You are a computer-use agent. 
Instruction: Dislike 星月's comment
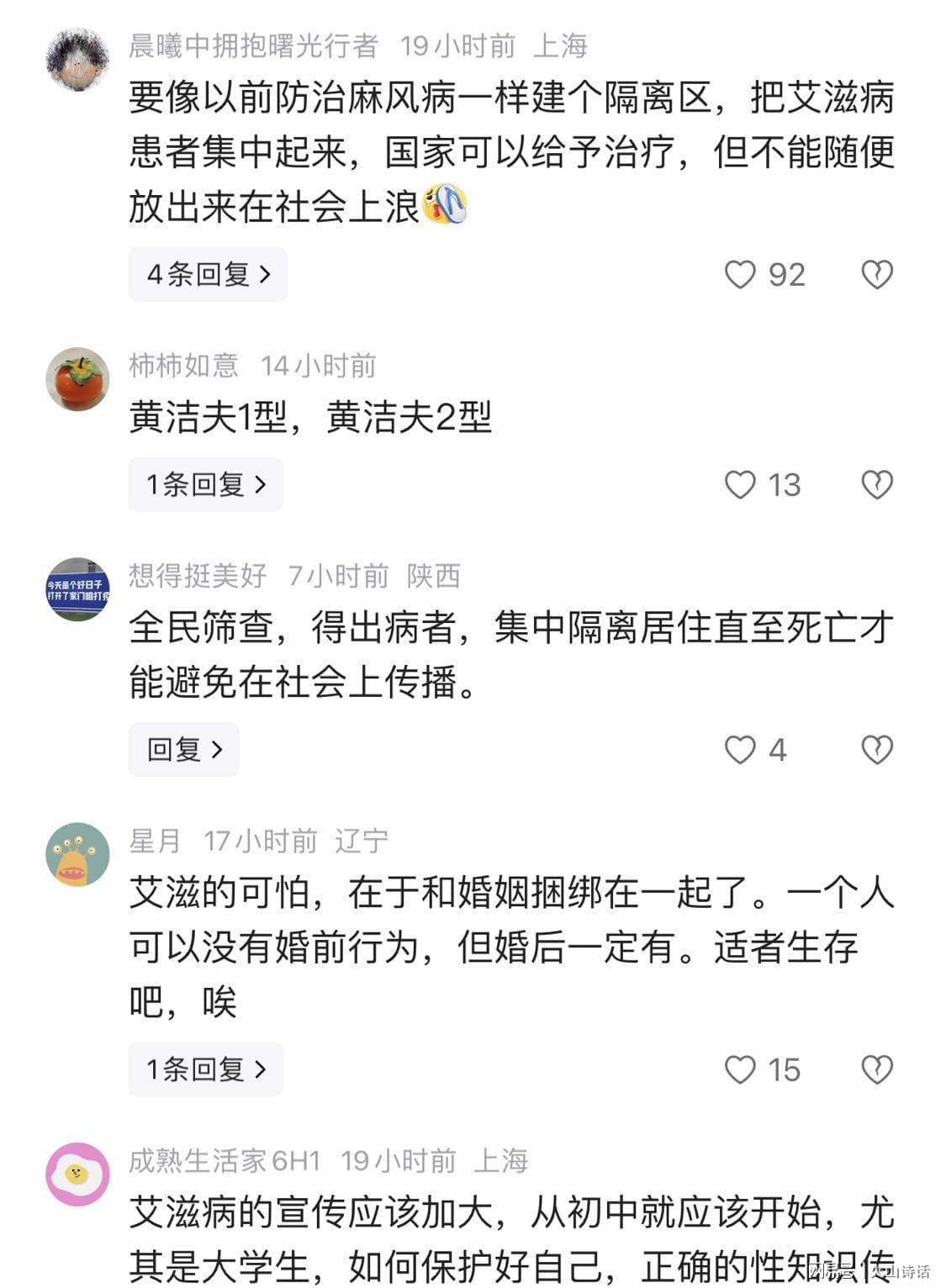pos(877,1070)
